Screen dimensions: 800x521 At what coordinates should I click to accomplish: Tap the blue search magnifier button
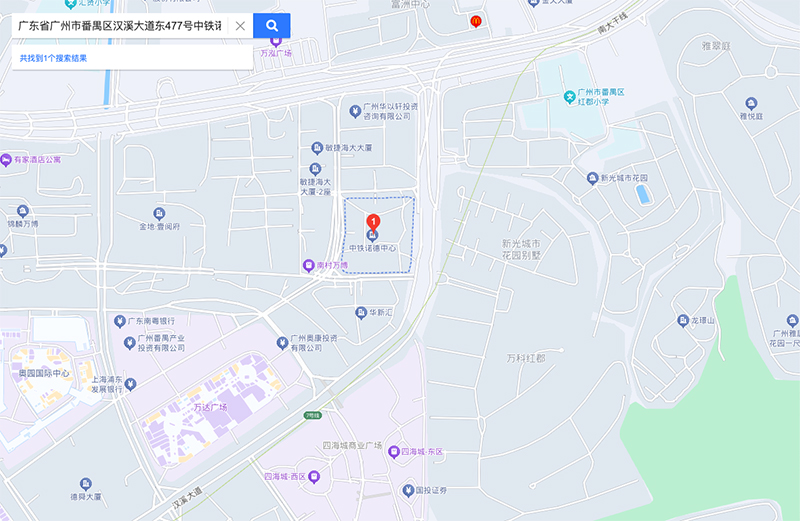(272, 26)
